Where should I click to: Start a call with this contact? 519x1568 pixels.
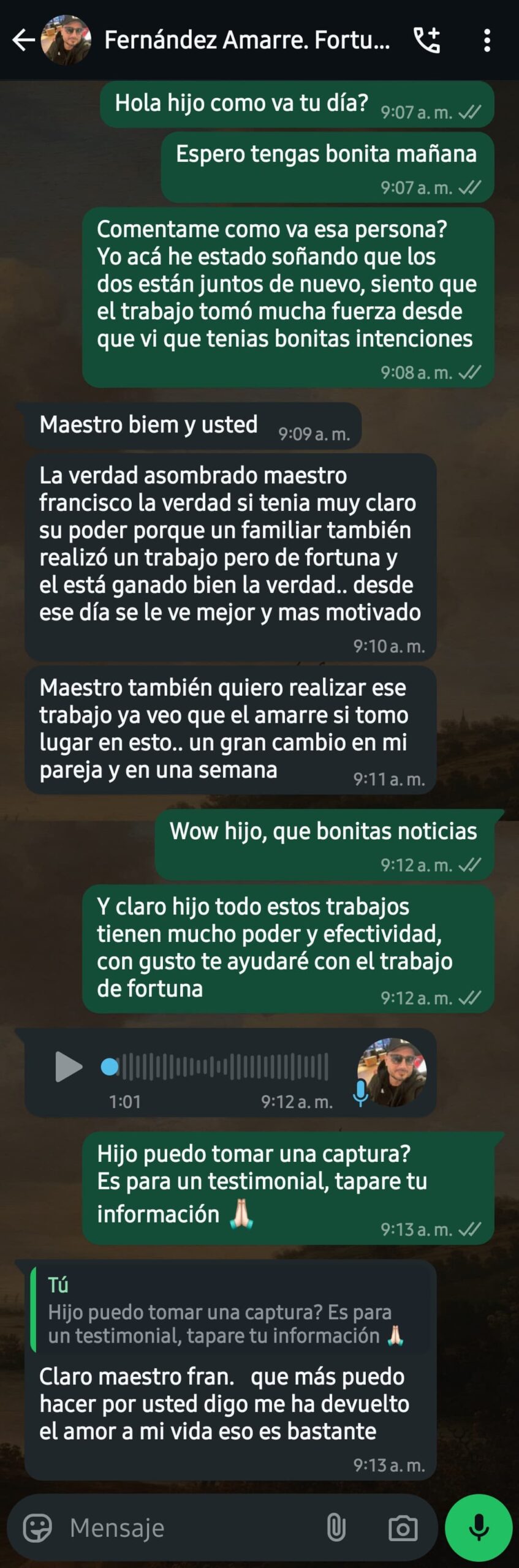click(x=427, y=40)
